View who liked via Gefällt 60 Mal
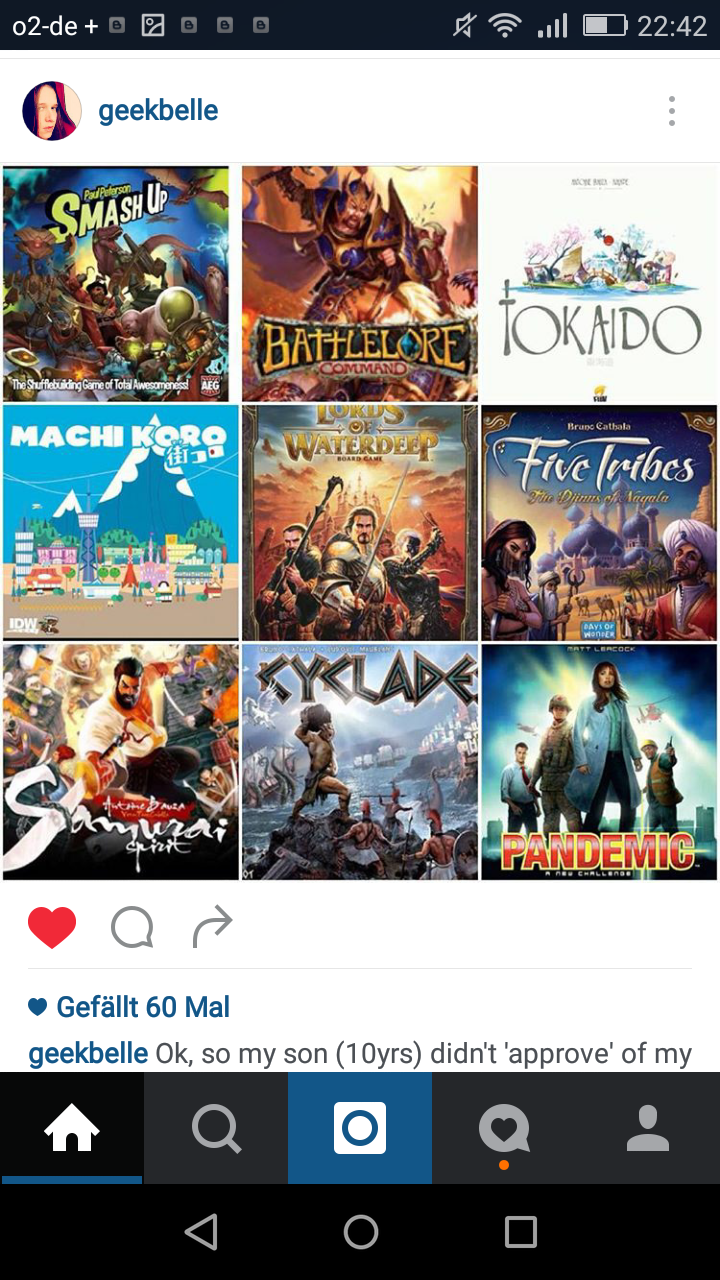 (x=142, y=1007)
